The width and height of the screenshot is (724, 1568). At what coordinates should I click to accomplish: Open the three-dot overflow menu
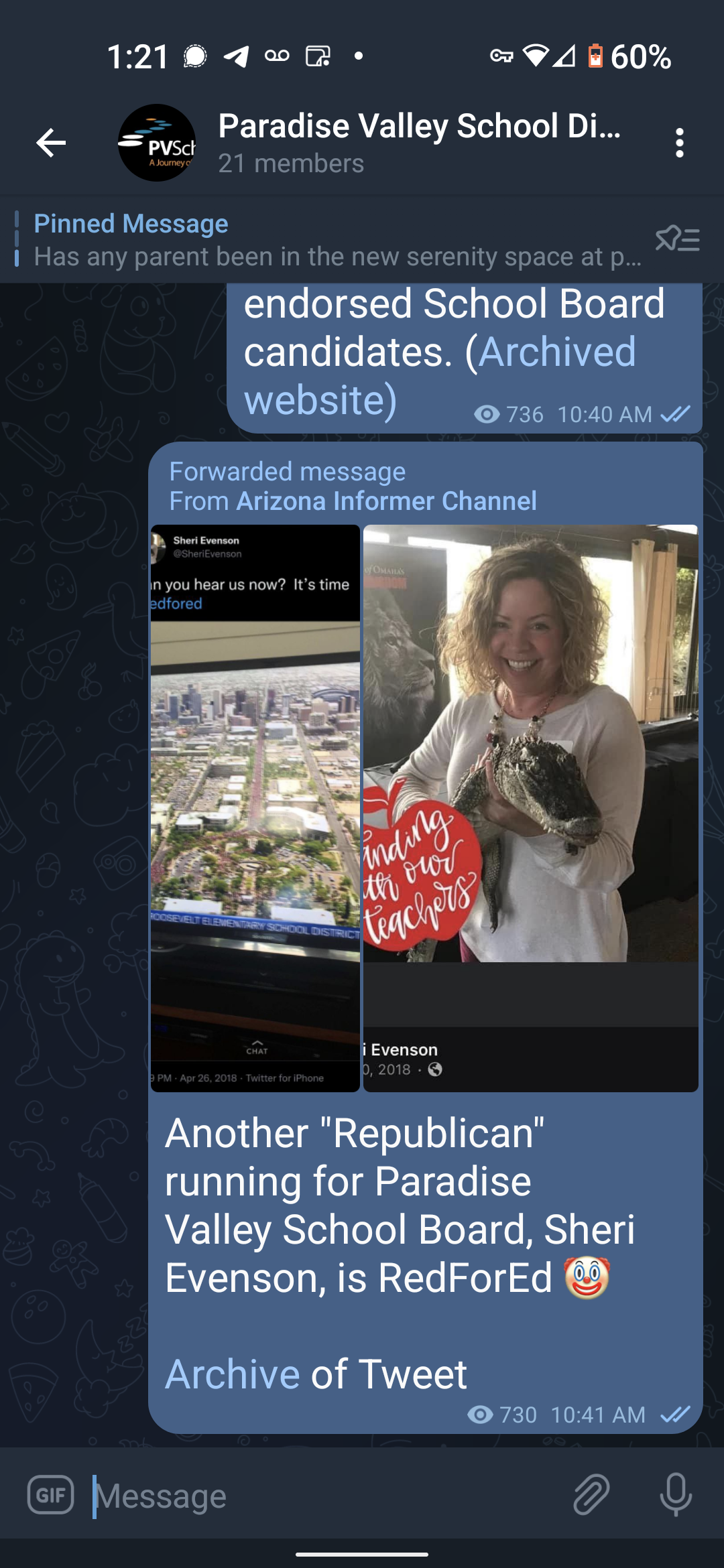pyautogui.click(x=679, y=143)
